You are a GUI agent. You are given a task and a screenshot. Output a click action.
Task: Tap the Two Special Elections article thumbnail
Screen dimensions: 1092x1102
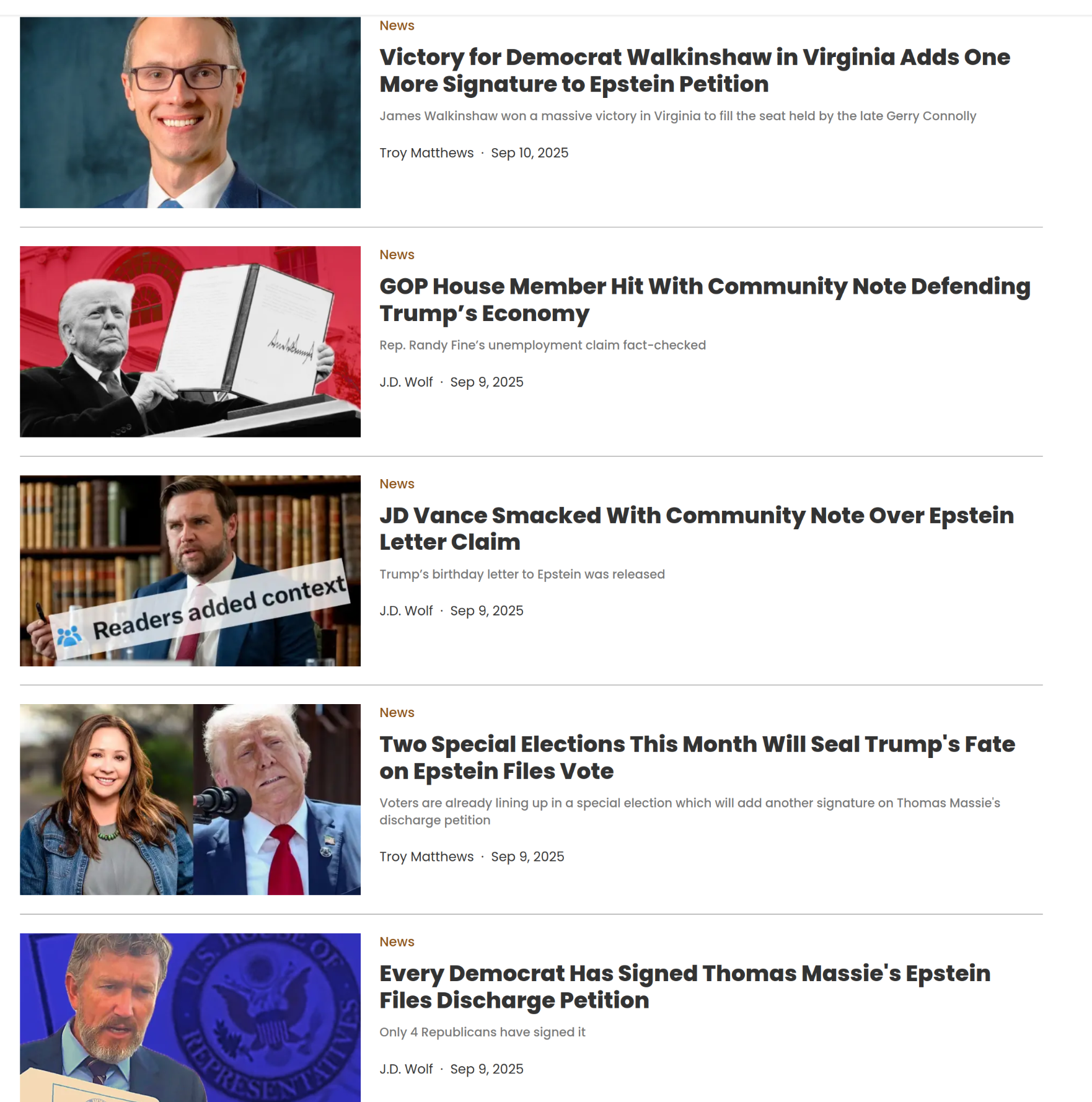tap(190, 799)
